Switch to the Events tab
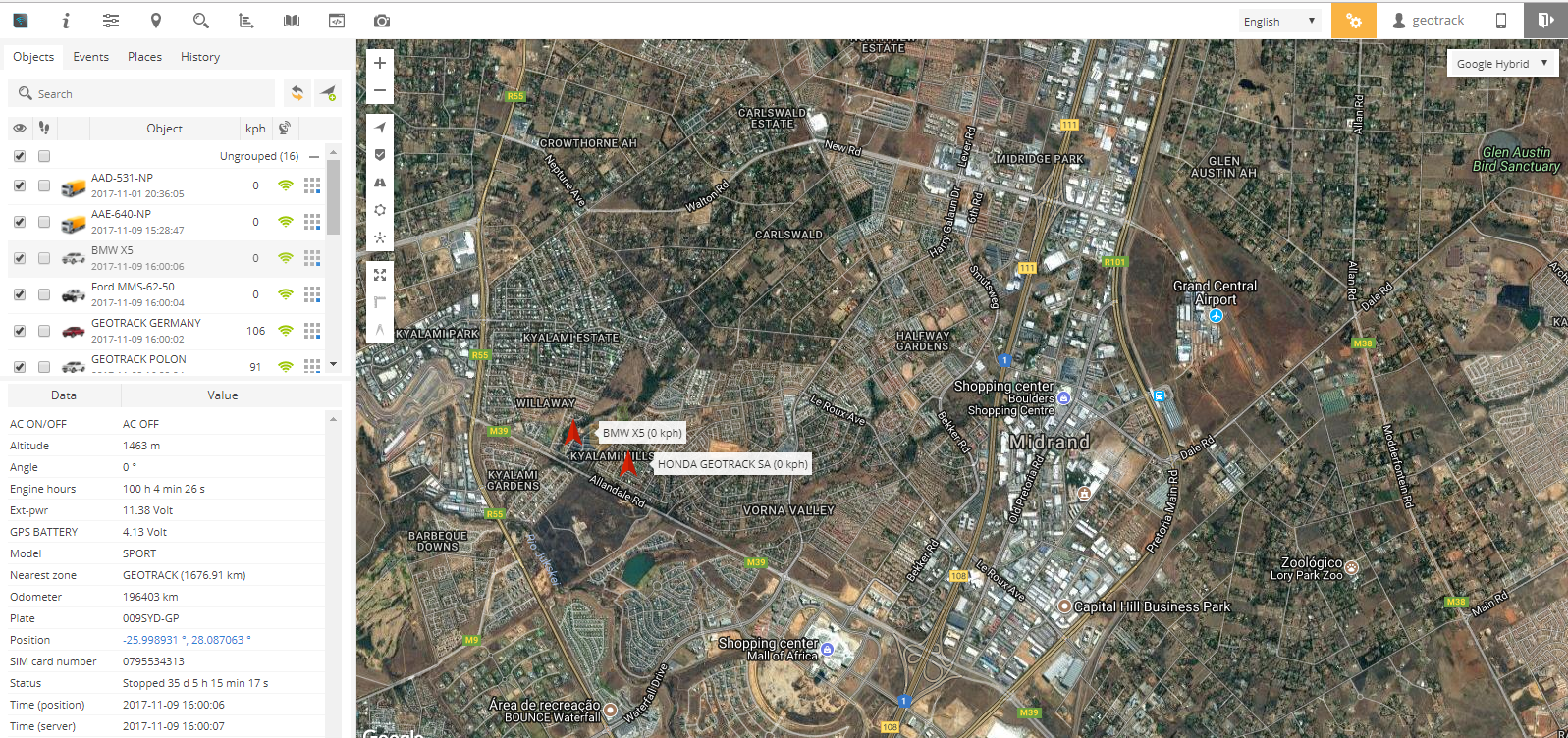 (90, 57)
